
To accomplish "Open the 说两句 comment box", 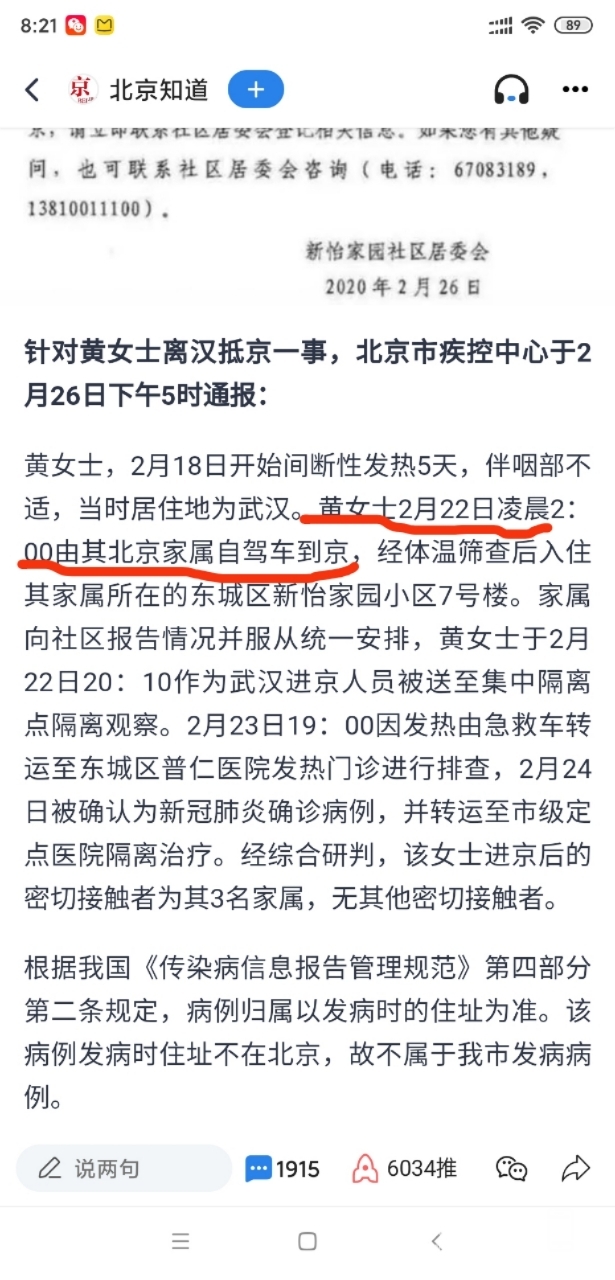I will 123,1168.
